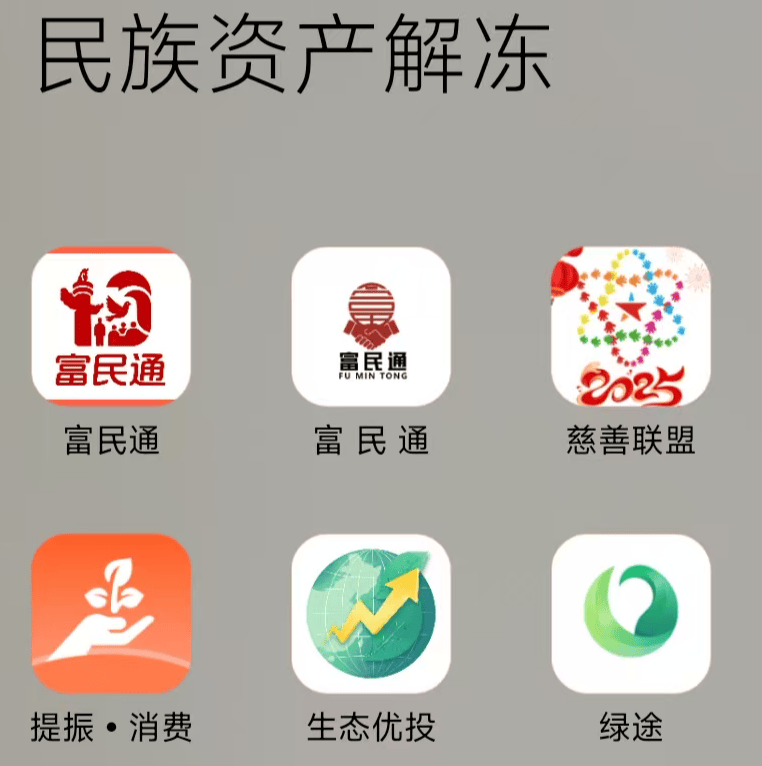Launch the white FU MIN TONG handshake app

(x=371, y=326)
